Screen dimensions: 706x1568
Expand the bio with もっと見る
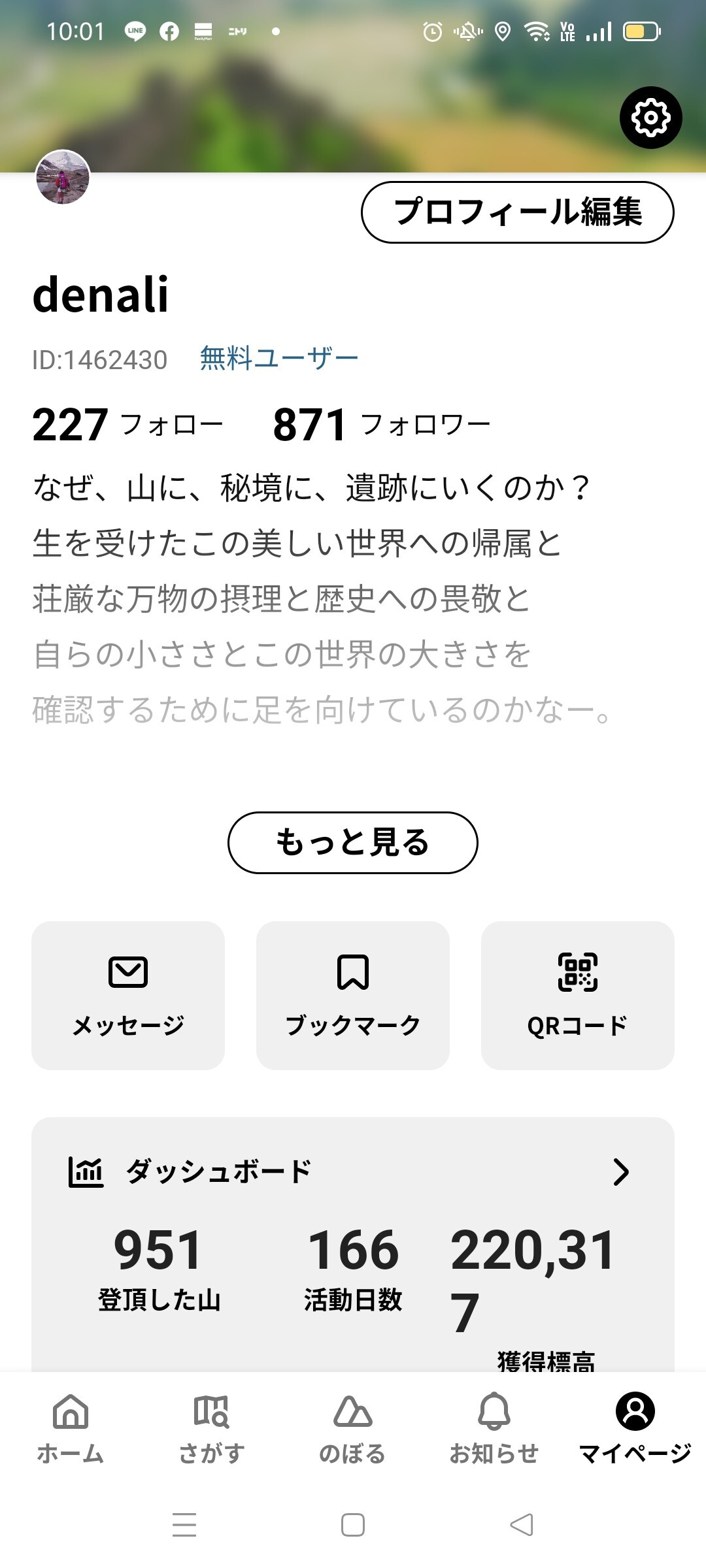tap(352, 843)
